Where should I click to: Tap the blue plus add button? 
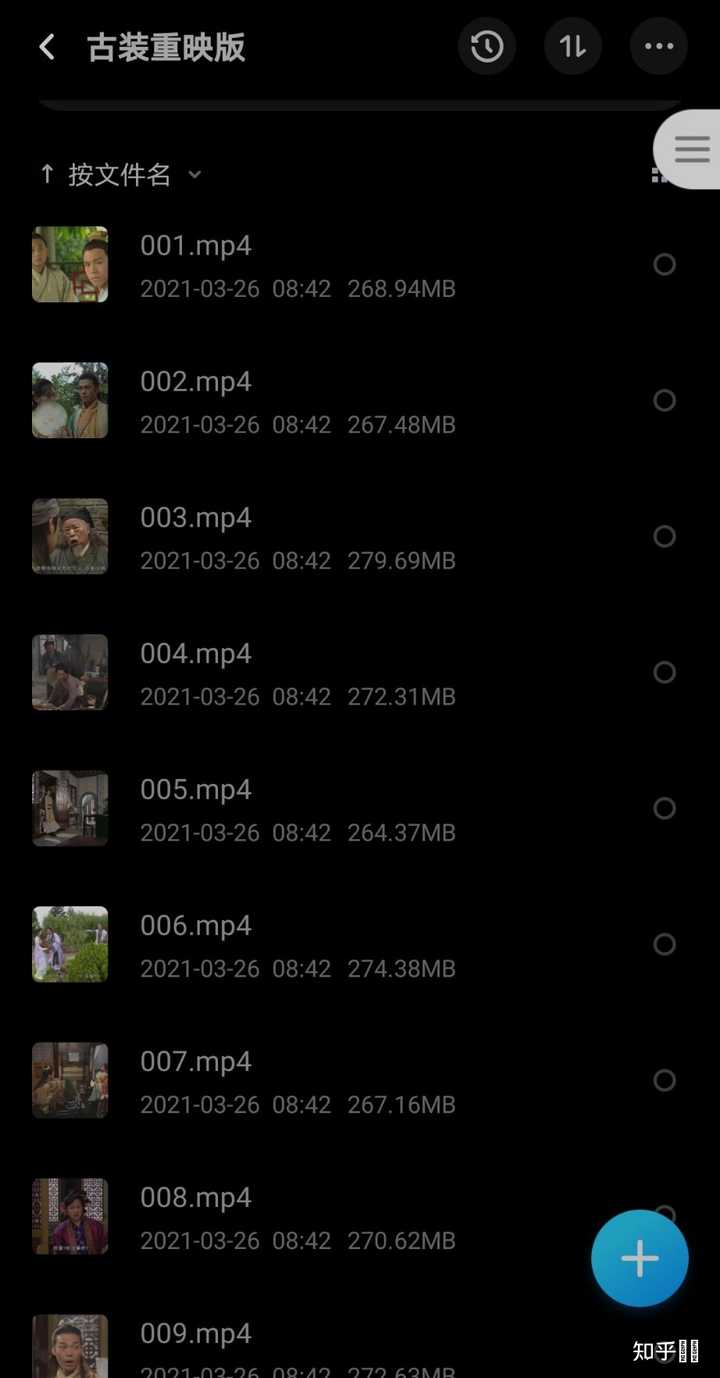point(640,1258)
